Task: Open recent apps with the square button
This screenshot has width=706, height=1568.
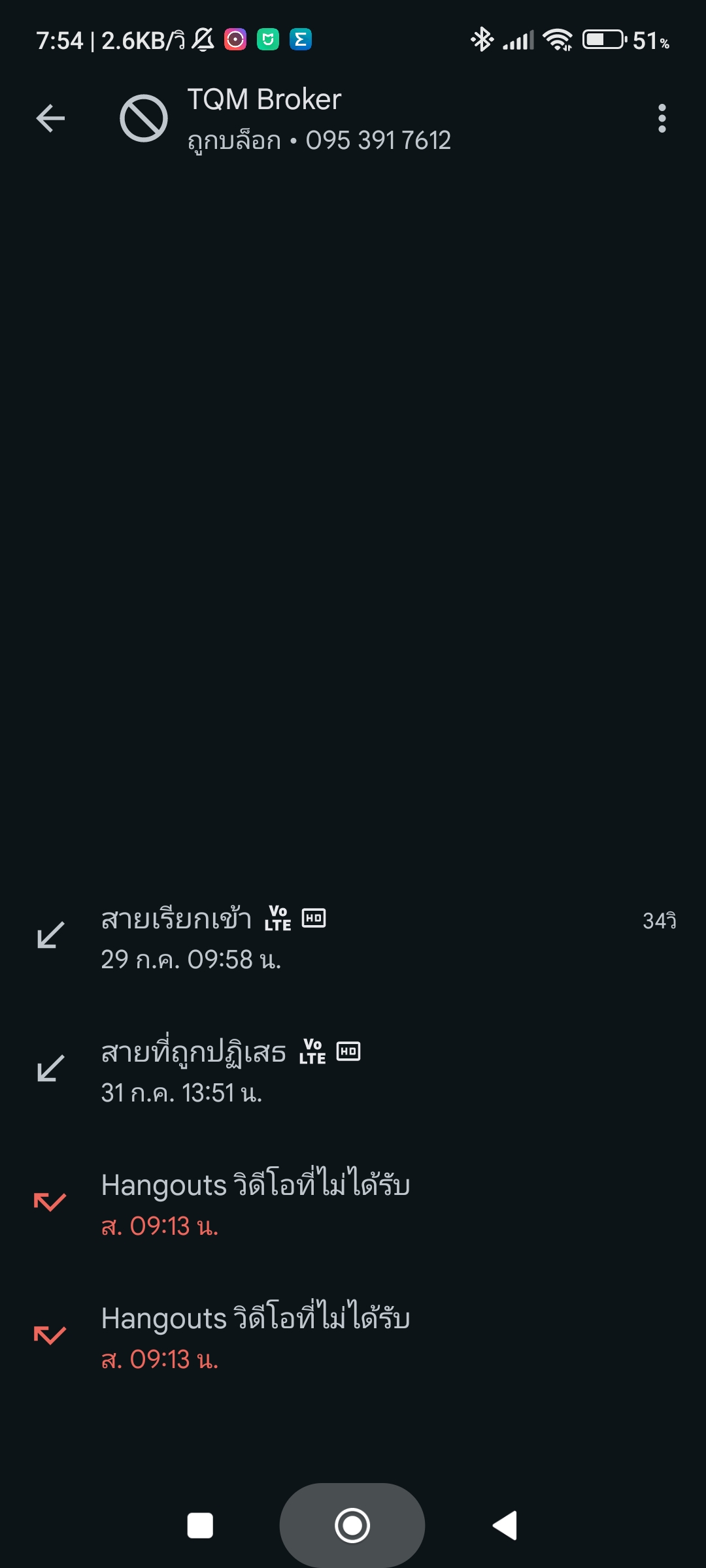Action: 200,1526
